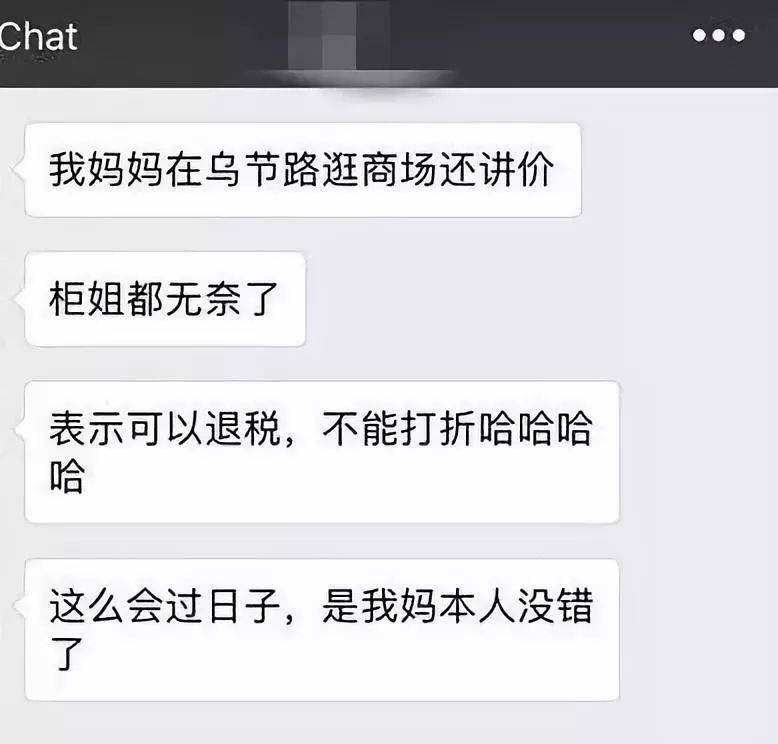Open the three-dot chat options menu

tap(719, 36)
